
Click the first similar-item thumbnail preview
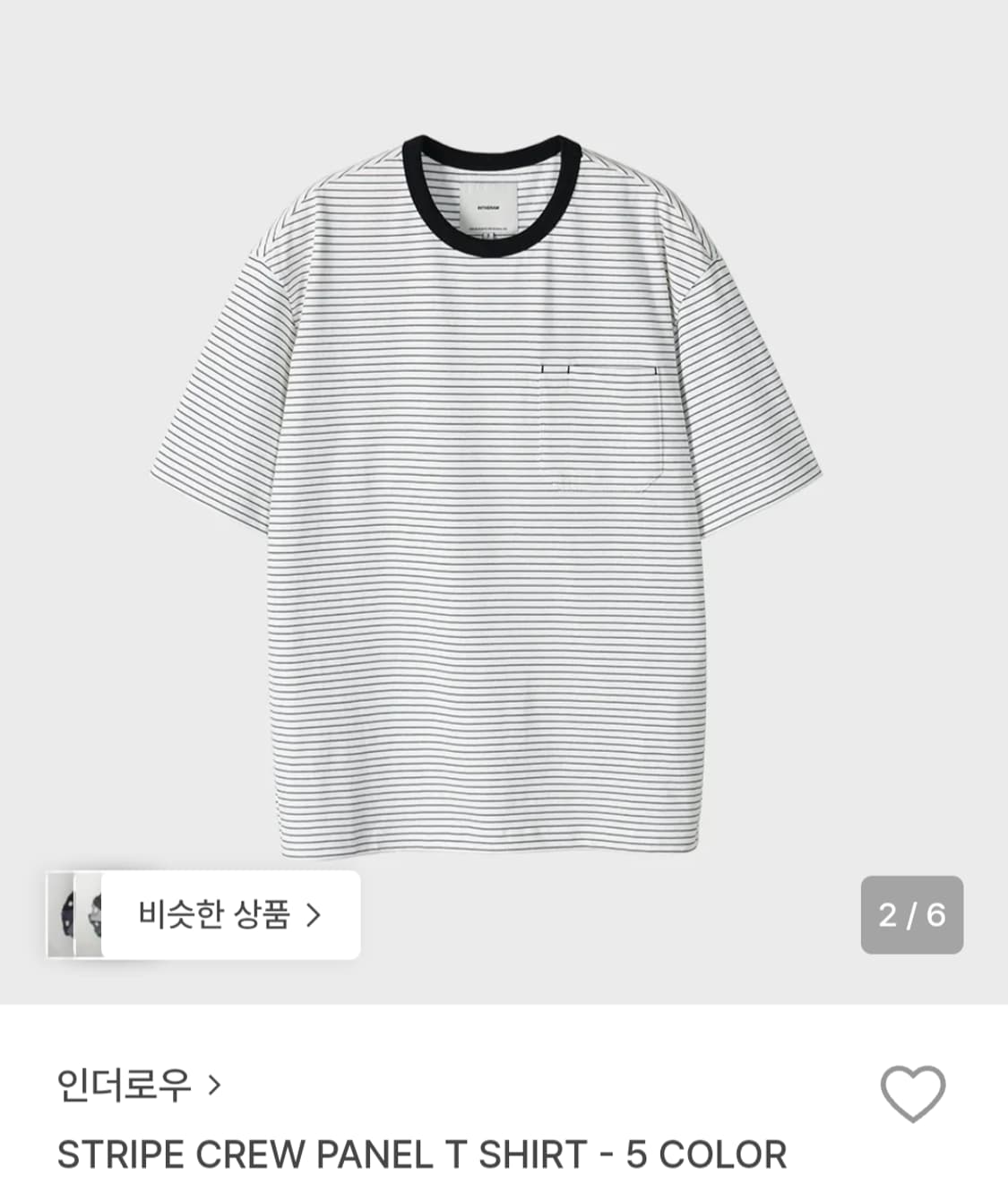click(63, 912)
